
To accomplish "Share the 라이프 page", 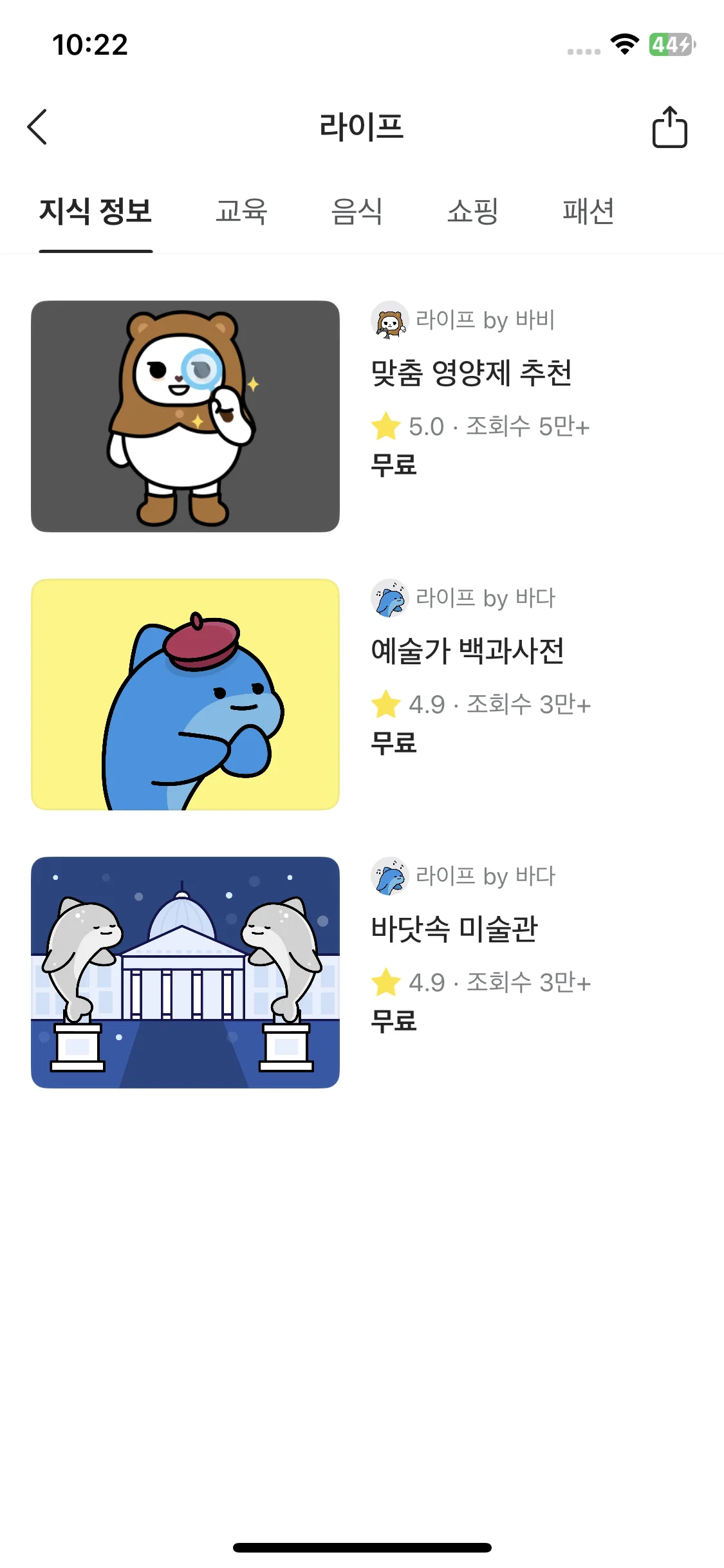I will [x=669, y=127].
